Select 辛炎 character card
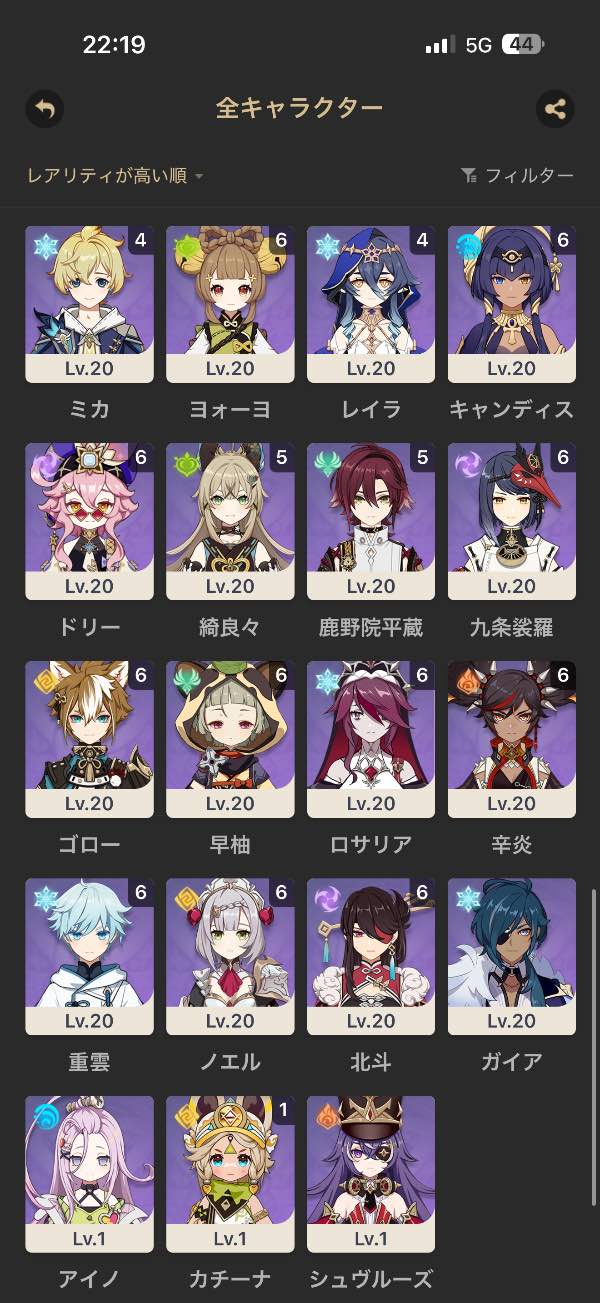The image size is (600, 1303). click(x=512, y=739)
